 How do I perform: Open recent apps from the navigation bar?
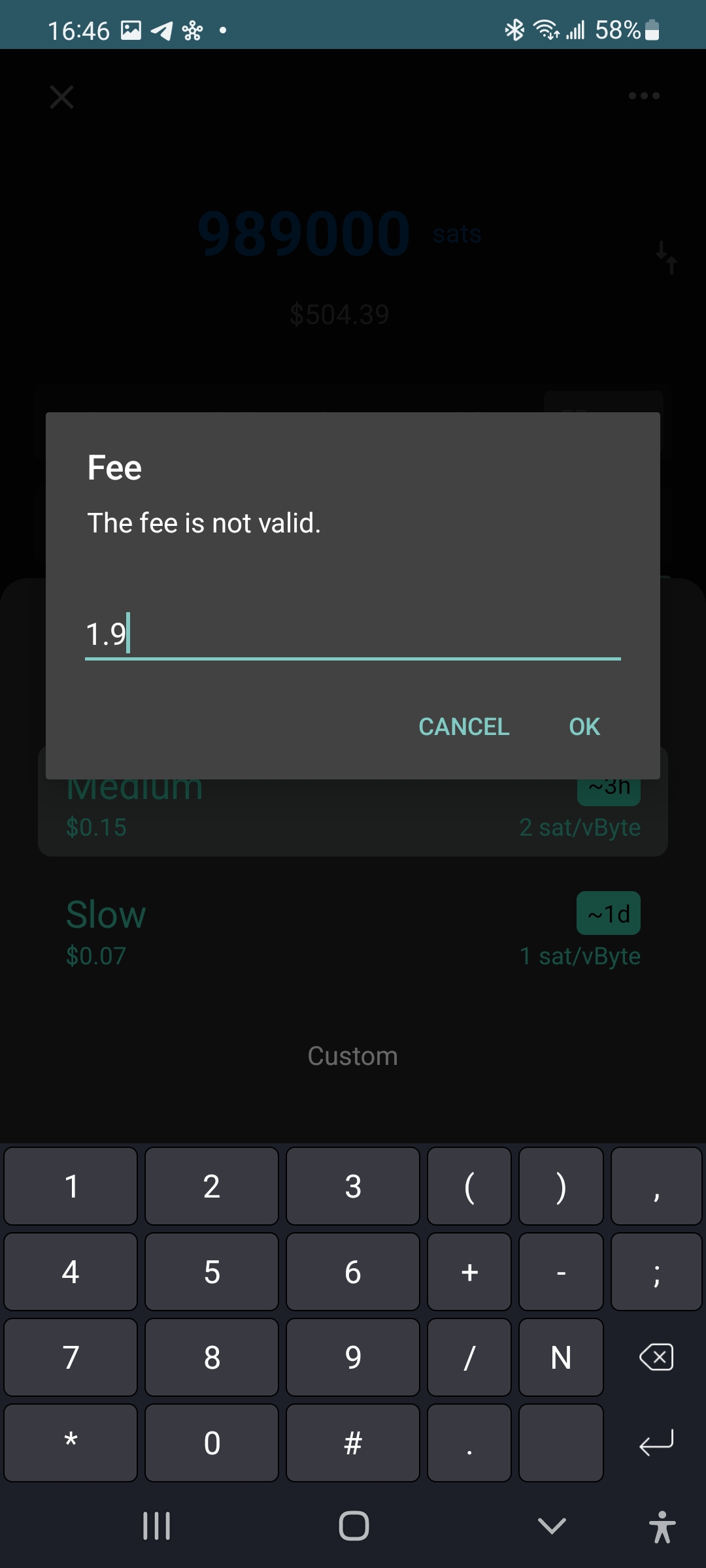click(x=156, y=1527)
